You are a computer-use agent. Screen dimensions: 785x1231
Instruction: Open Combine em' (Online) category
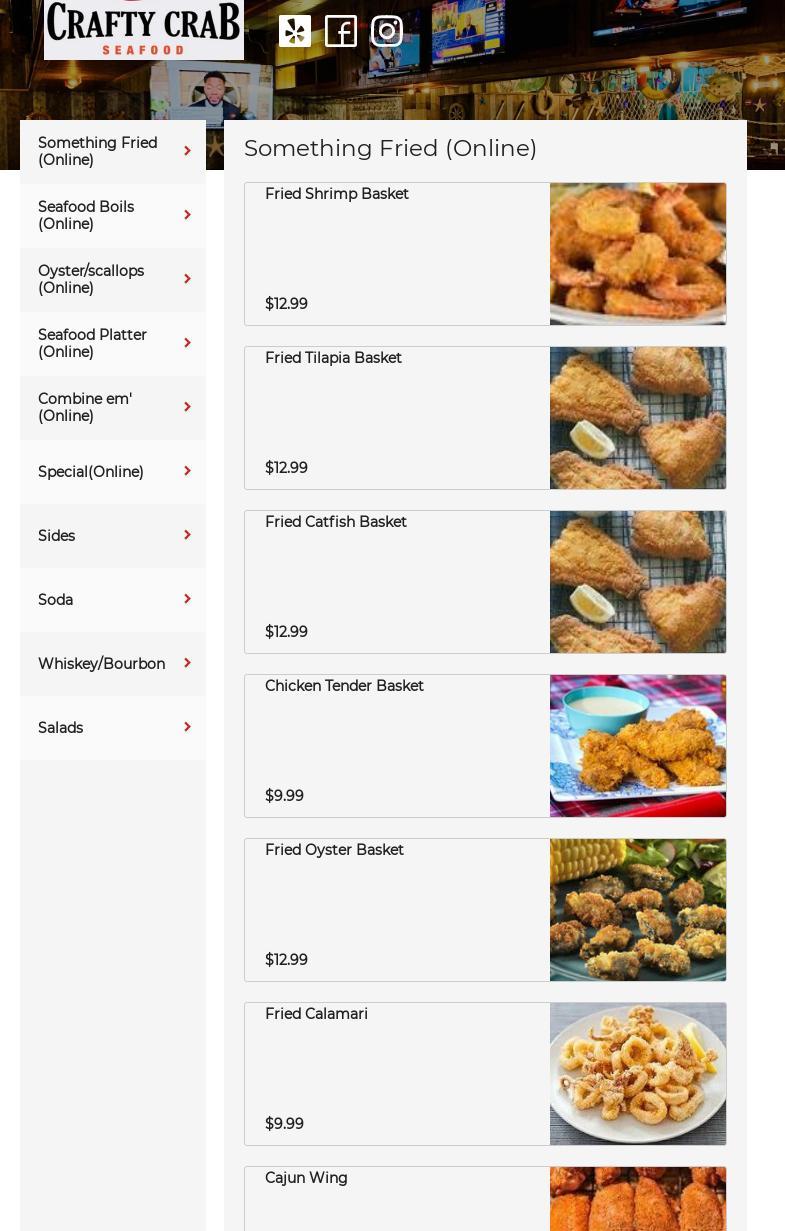pos(112,408)
